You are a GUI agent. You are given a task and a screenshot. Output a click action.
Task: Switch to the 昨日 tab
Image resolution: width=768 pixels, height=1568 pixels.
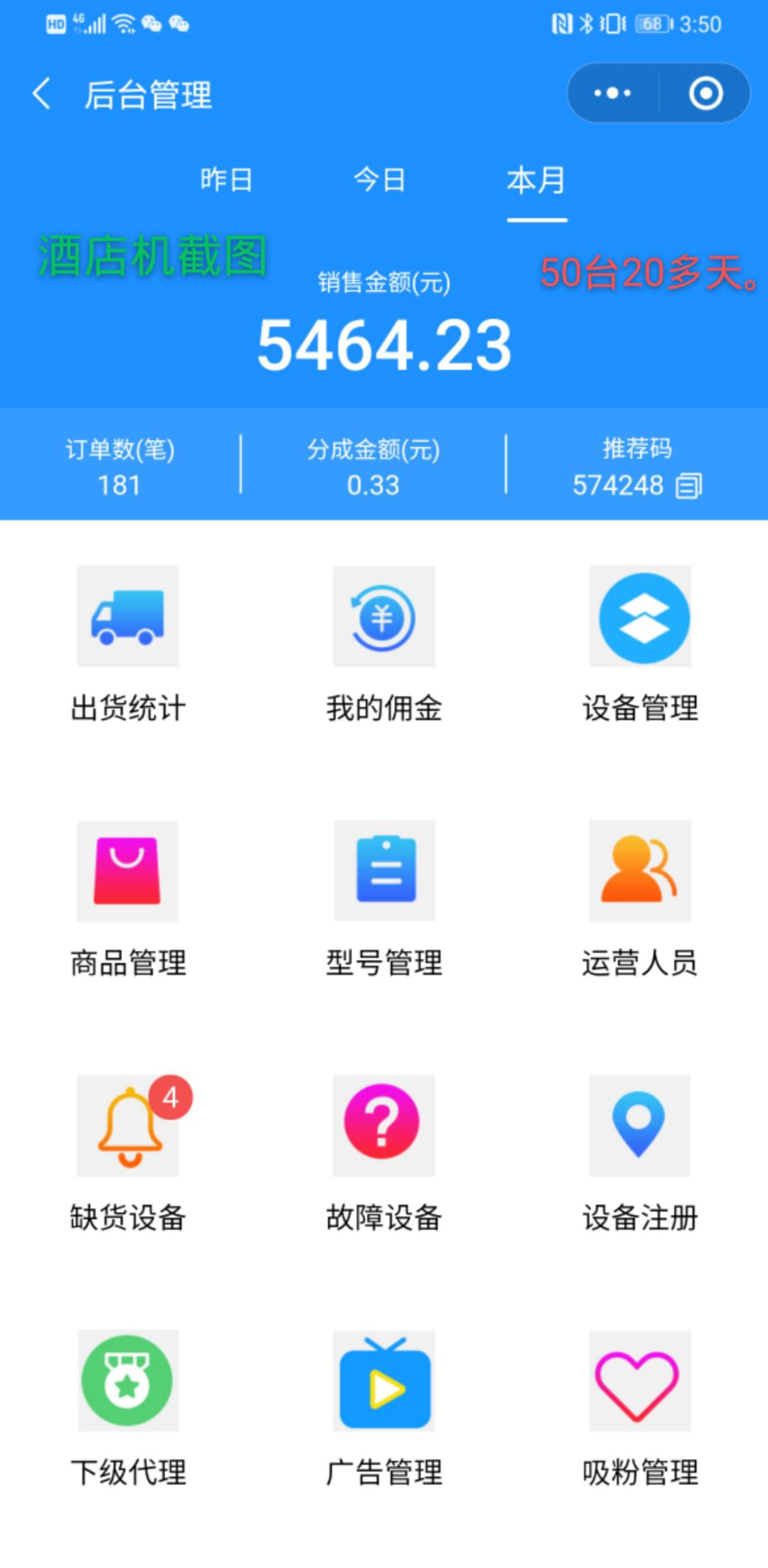point(226,180)
